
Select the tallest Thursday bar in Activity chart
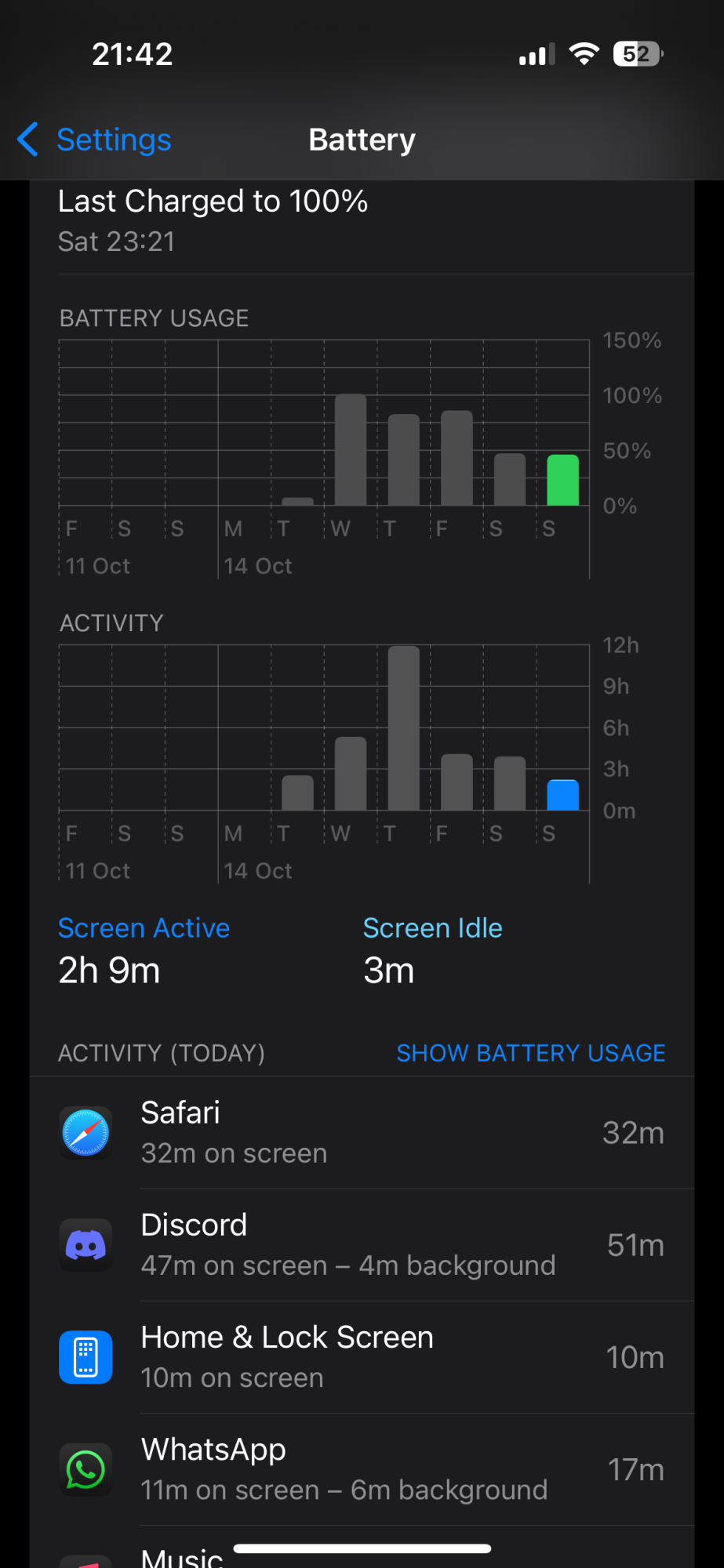click(x=404, y=728)
